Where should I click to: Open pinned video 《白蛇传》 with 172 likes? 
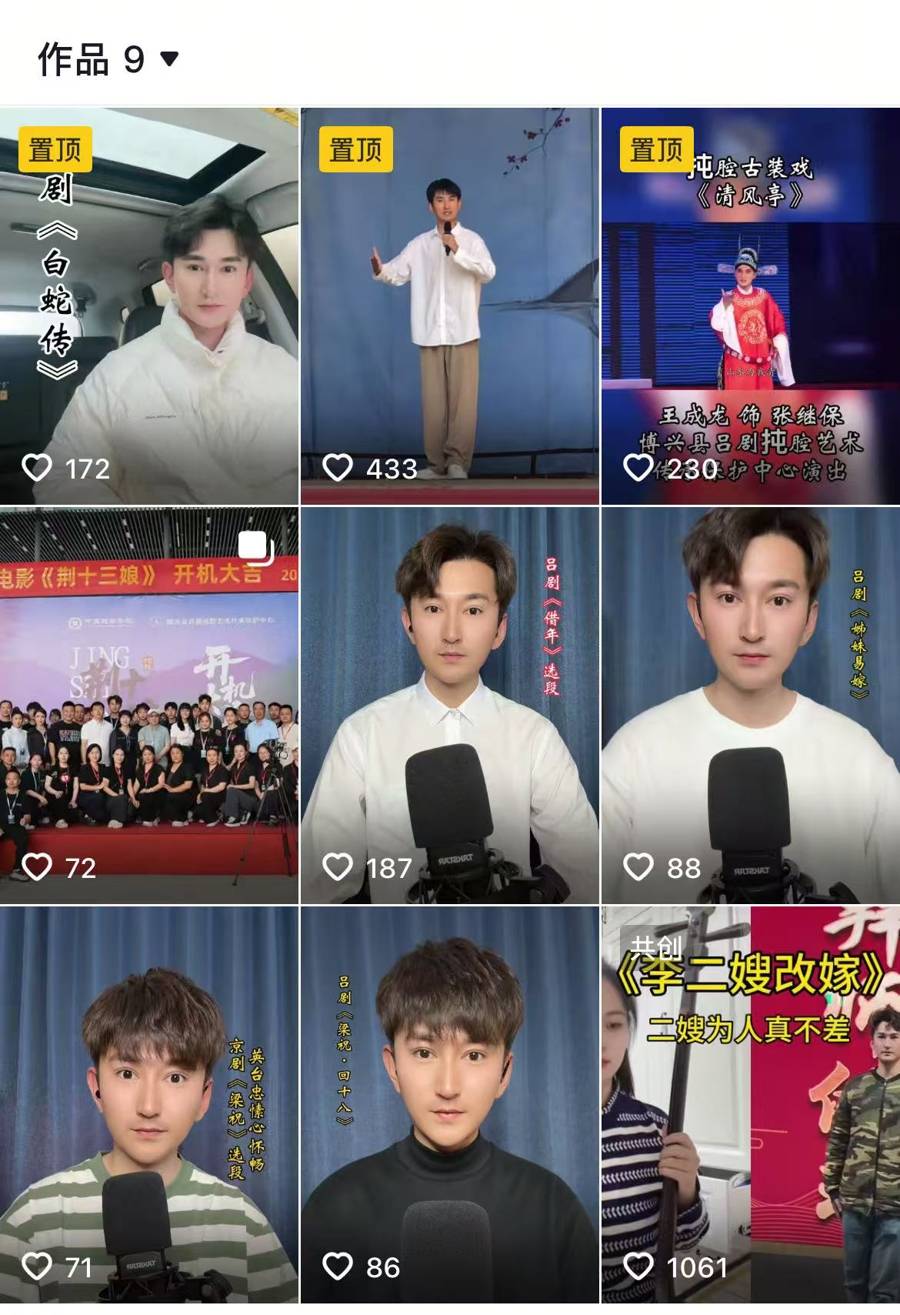click(149, 305)
